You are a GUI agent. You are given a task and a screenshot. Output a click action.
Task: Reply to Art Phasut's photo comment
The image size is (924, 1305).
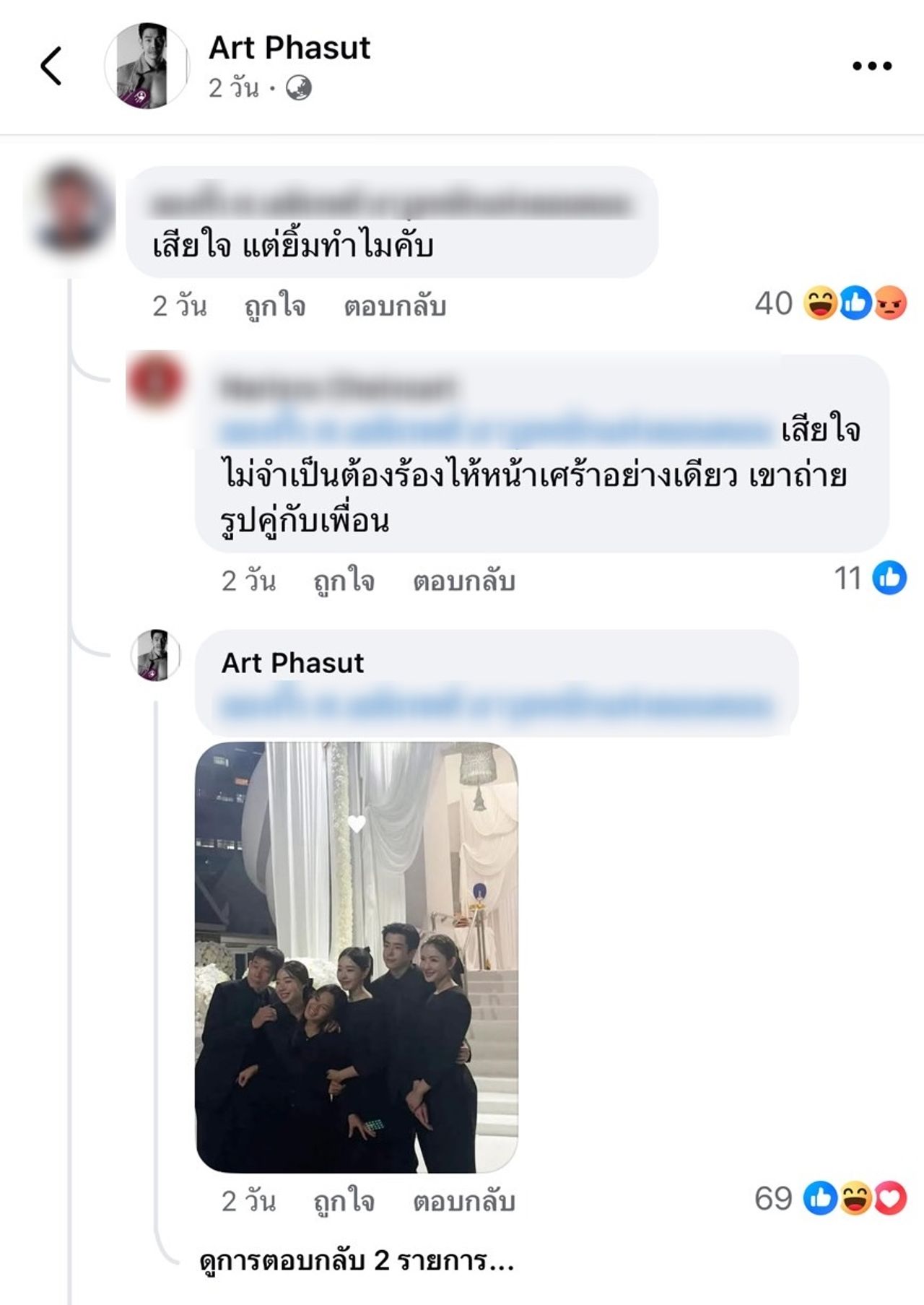coord(463,1201)
